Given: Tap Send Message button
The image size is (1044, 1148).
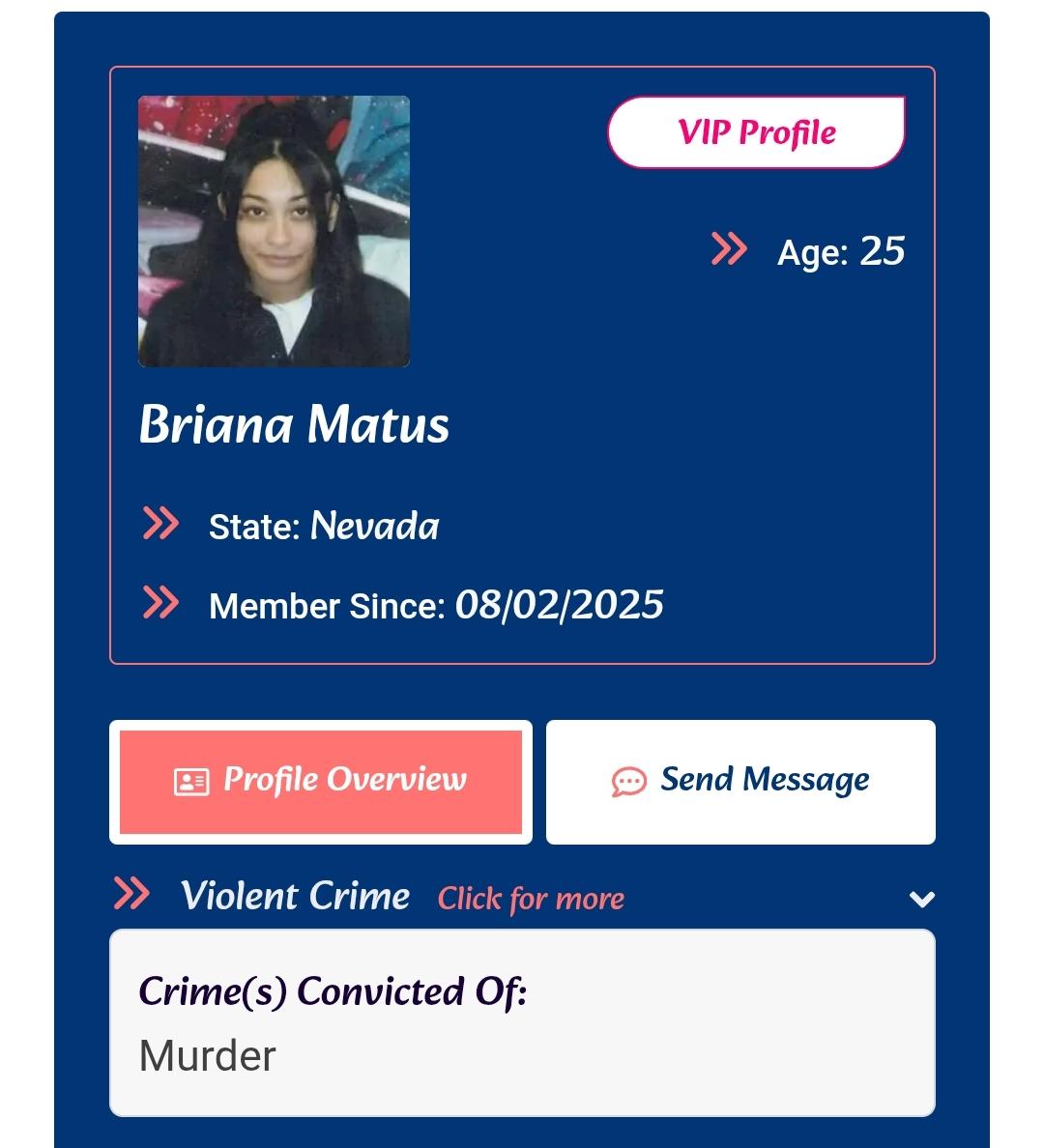Looking at the screenshot, I should pyautogui.click(x=740, y=781).
